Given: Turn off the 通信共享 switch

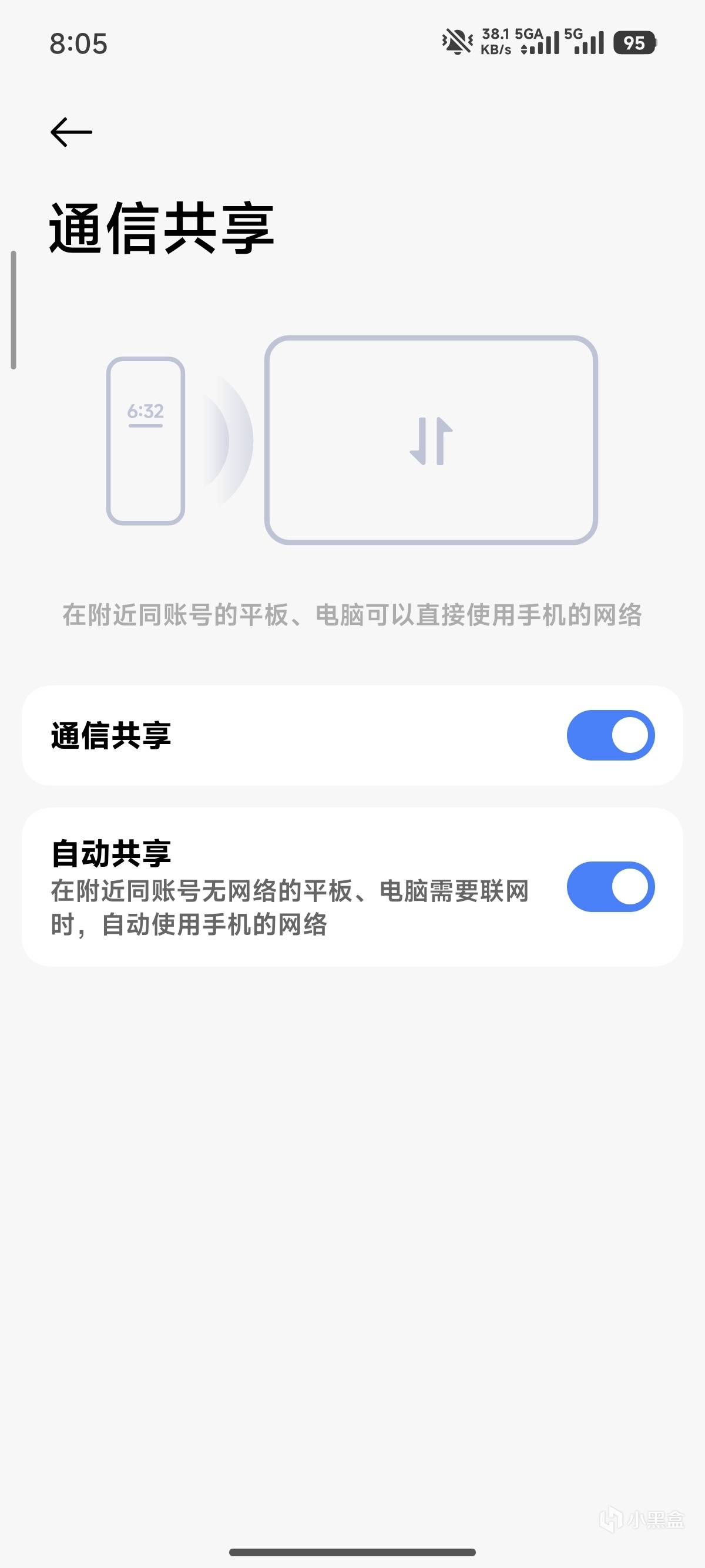Looking at the screenshot, I should click(x=610, y=735).
